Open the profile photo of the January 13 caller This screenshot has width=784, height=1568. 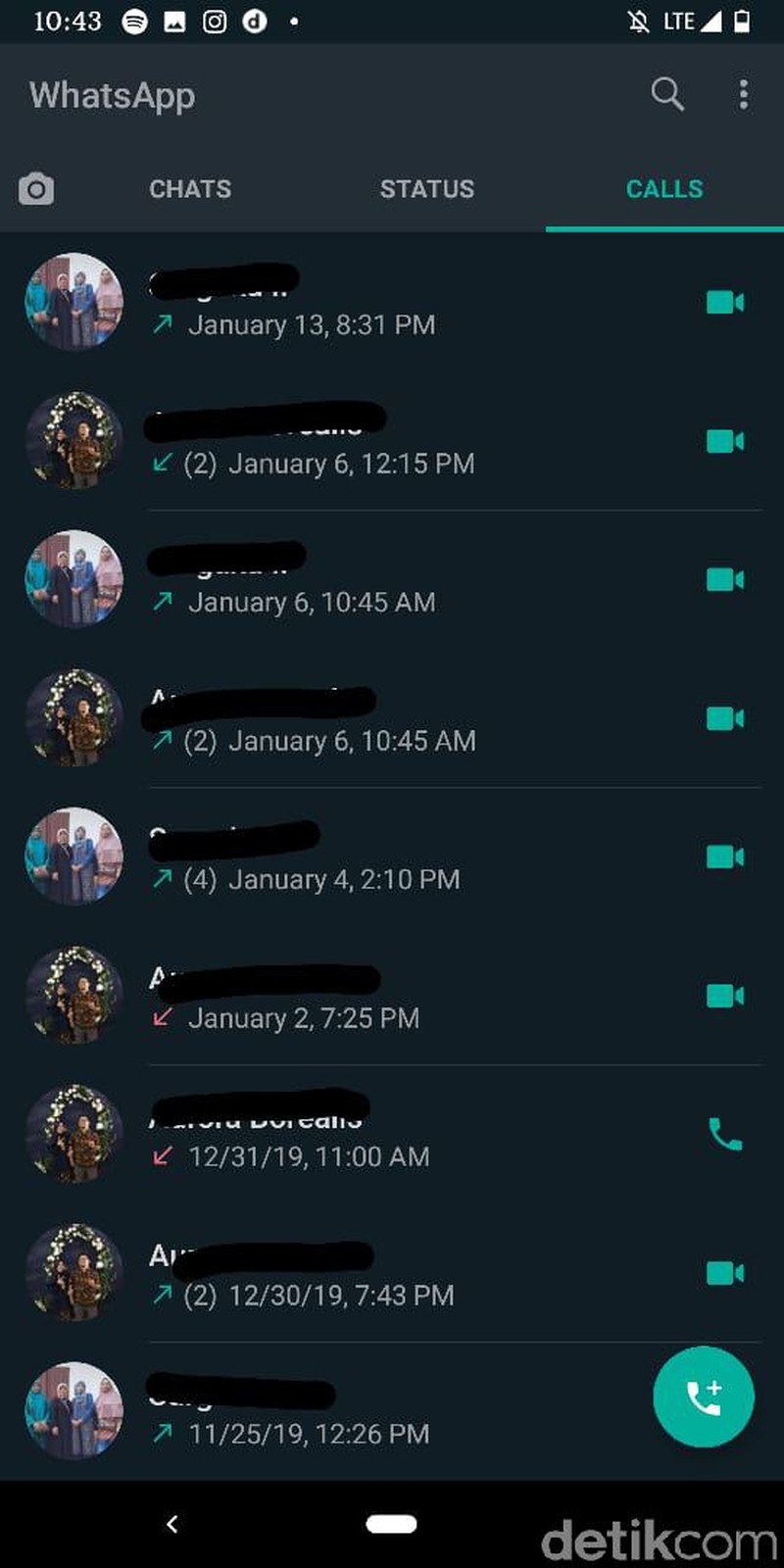click(73, 302)
